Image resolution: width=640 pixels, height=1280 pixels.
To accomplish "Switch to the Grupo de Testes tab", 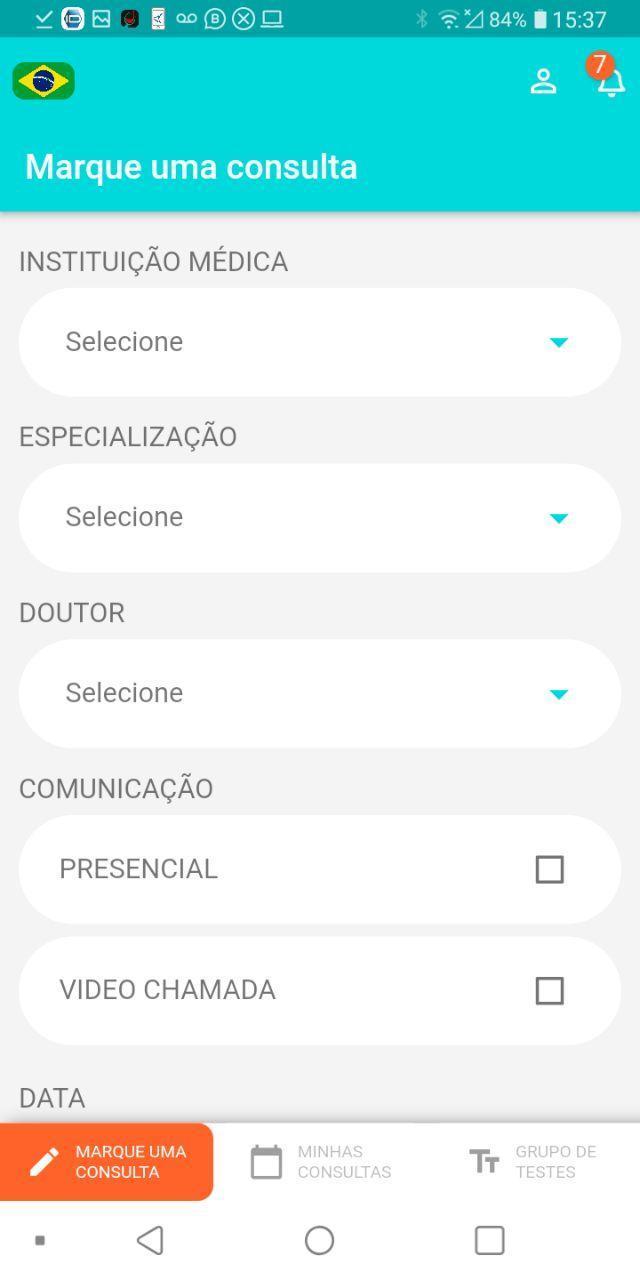I will [x=534, y=1162].
